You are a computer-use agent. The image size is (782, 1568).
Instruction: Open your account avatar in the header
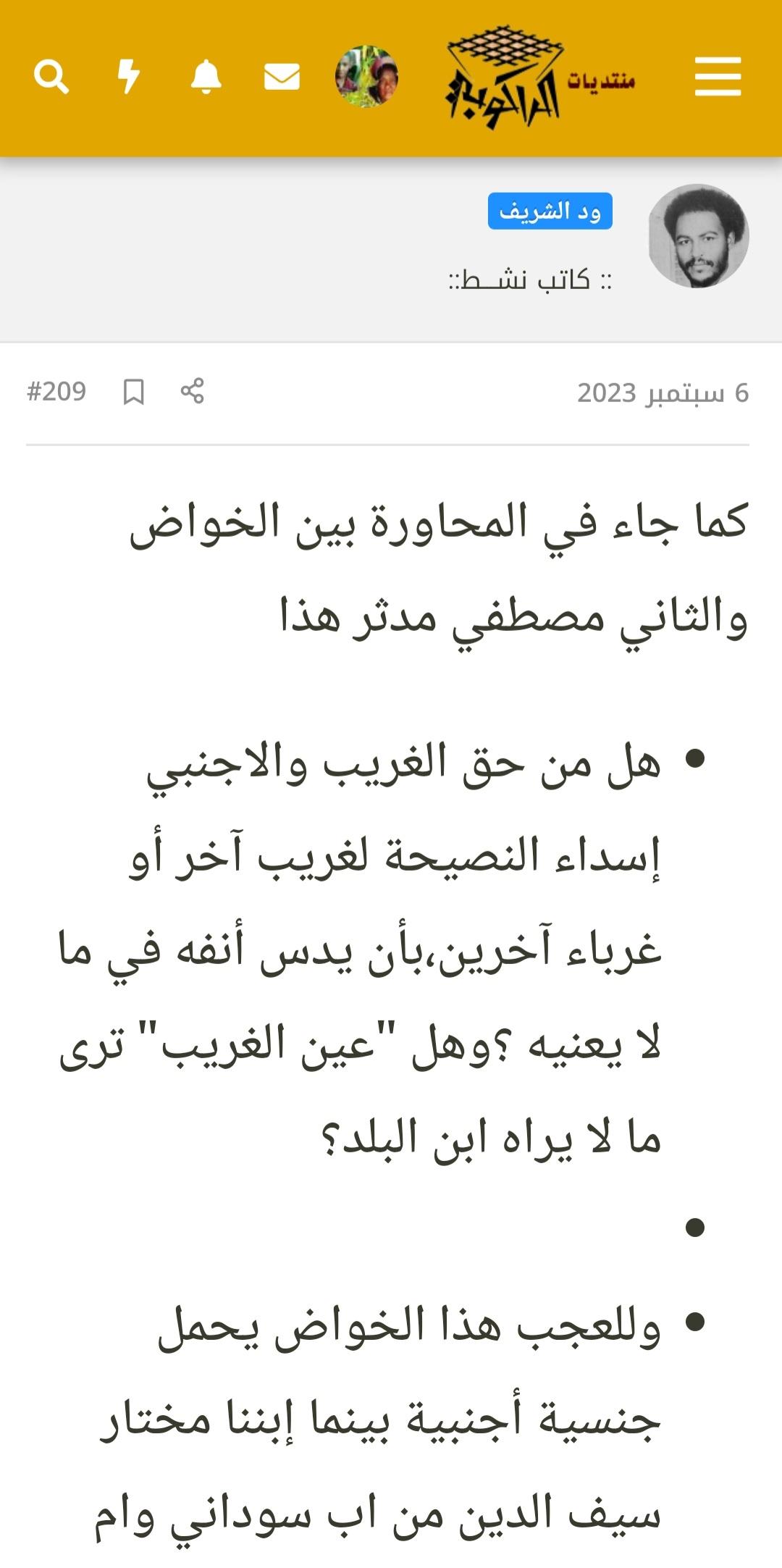(366, 77)
